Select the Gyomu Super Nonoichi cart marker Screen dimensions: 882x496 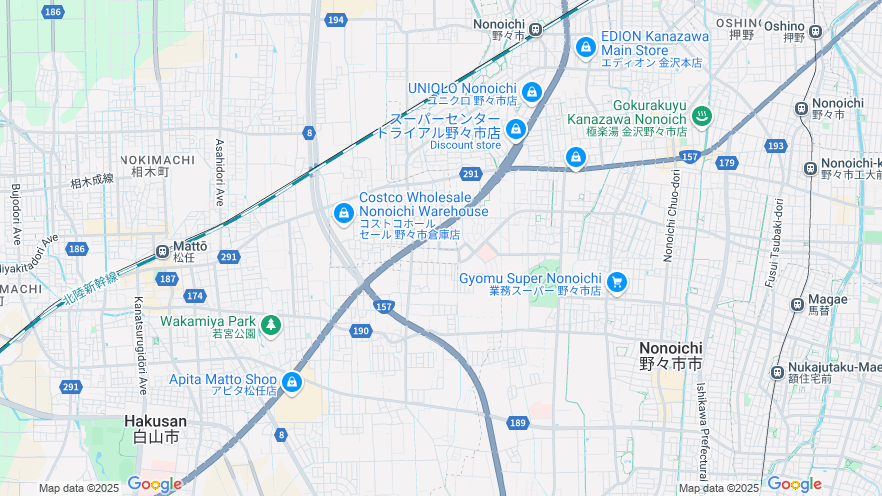tap(617, 282)
